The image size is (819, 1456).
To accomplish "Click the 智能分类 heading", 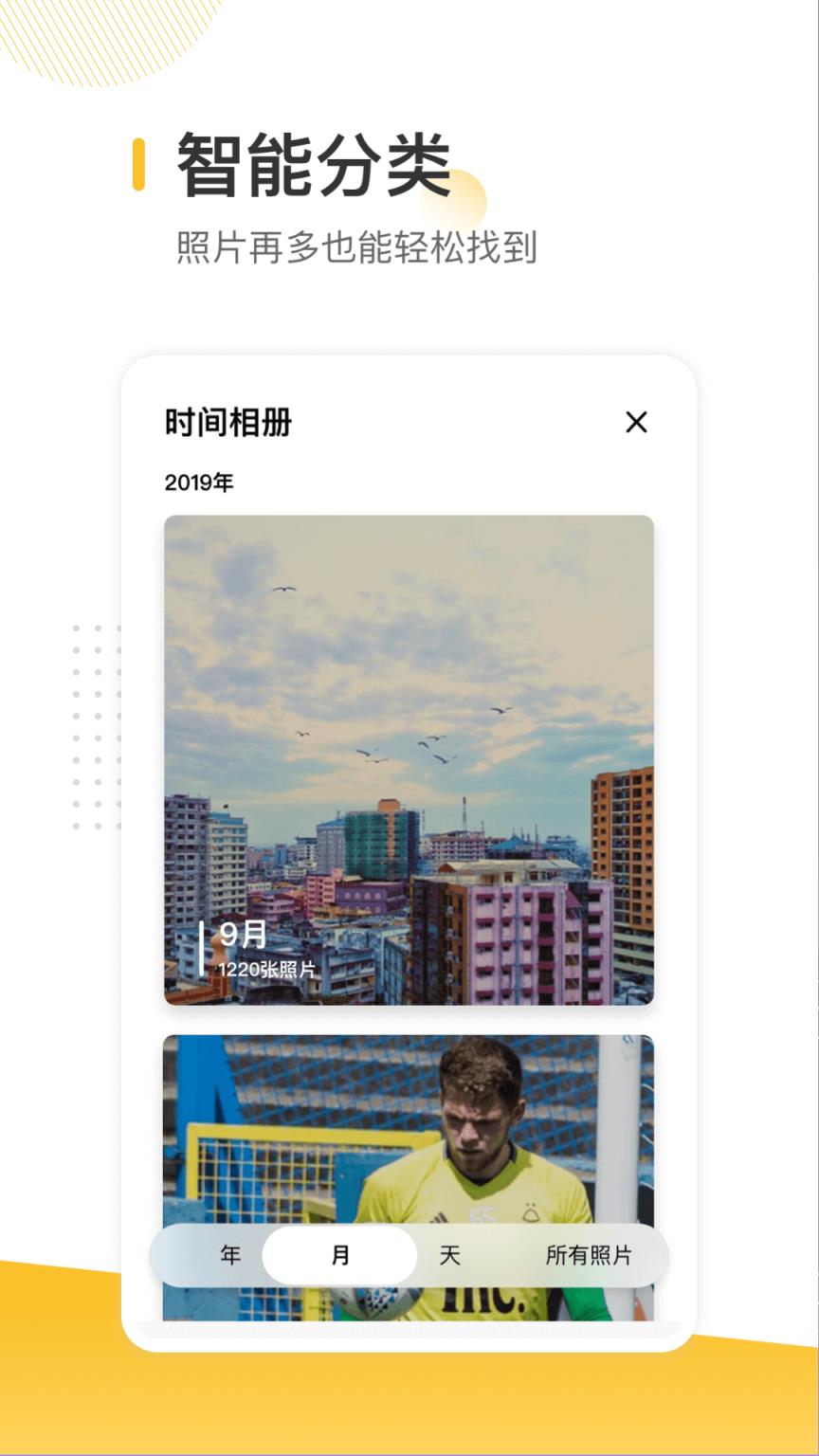I will (314, 163).
